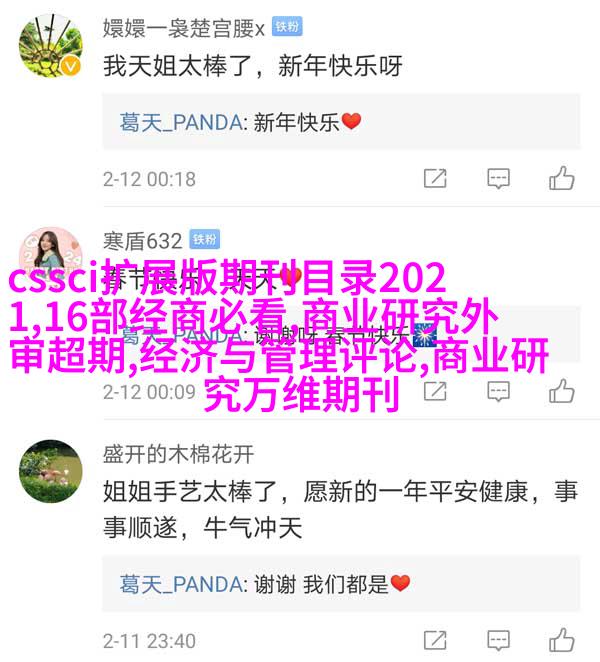
Task: Share the comment posted at 2-12 00:18
Action: [x=435, y=179]
